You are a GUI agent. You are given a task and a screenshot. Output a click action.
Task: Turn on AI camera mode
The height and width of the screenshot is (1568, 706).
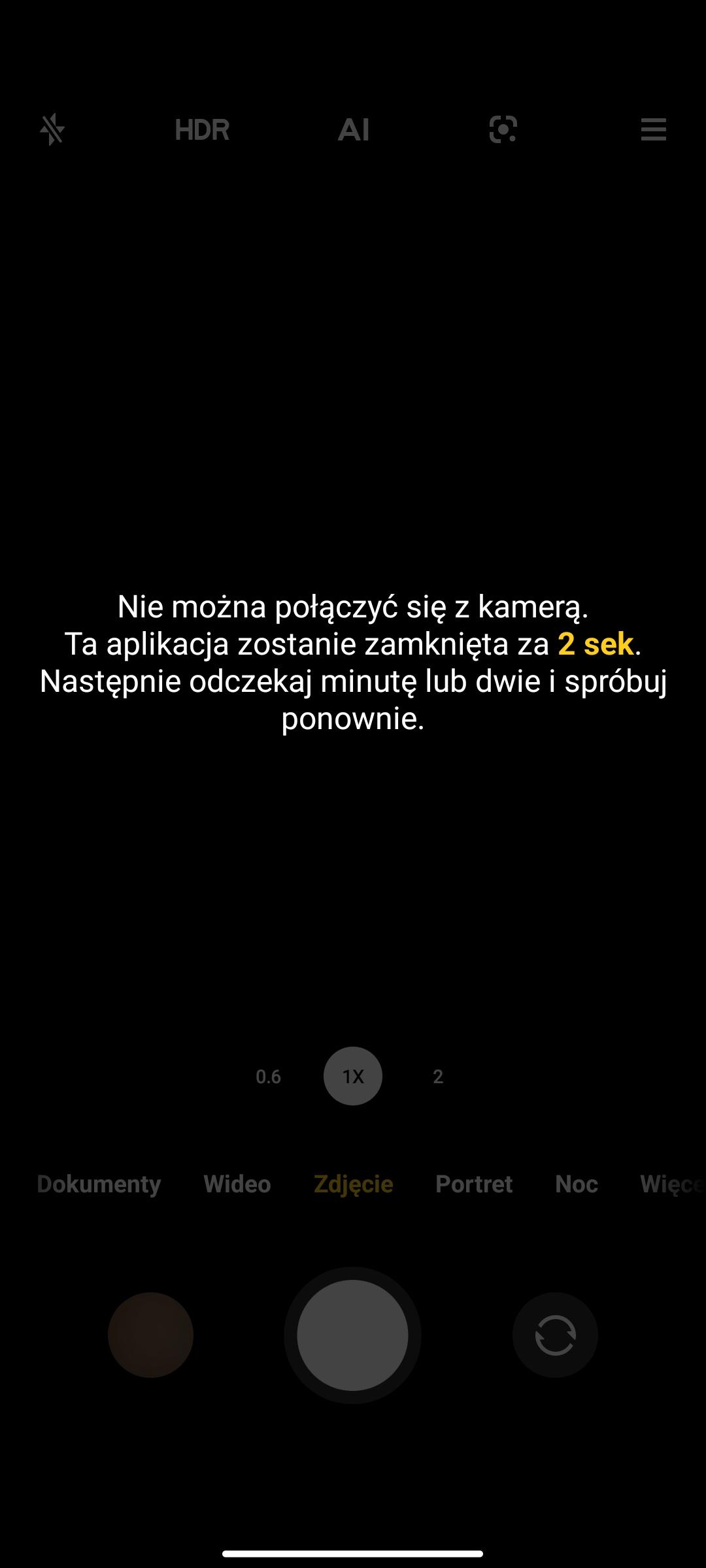[x=353, y=130]
